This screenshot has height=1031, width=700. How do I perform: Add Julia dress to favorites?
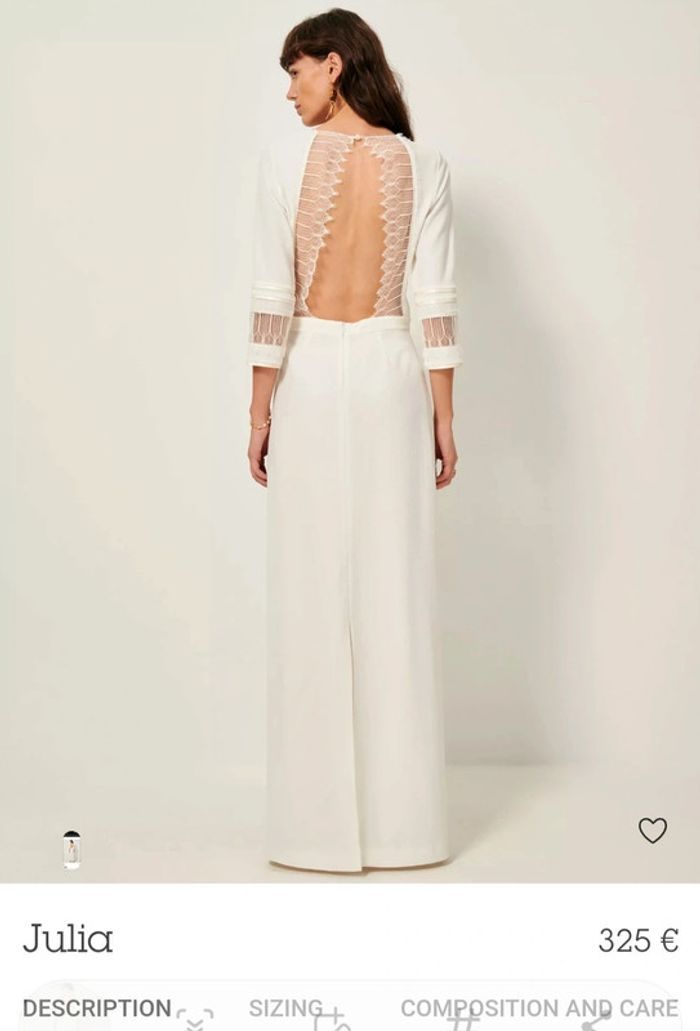pyautogui.click(x=652, y=830)
